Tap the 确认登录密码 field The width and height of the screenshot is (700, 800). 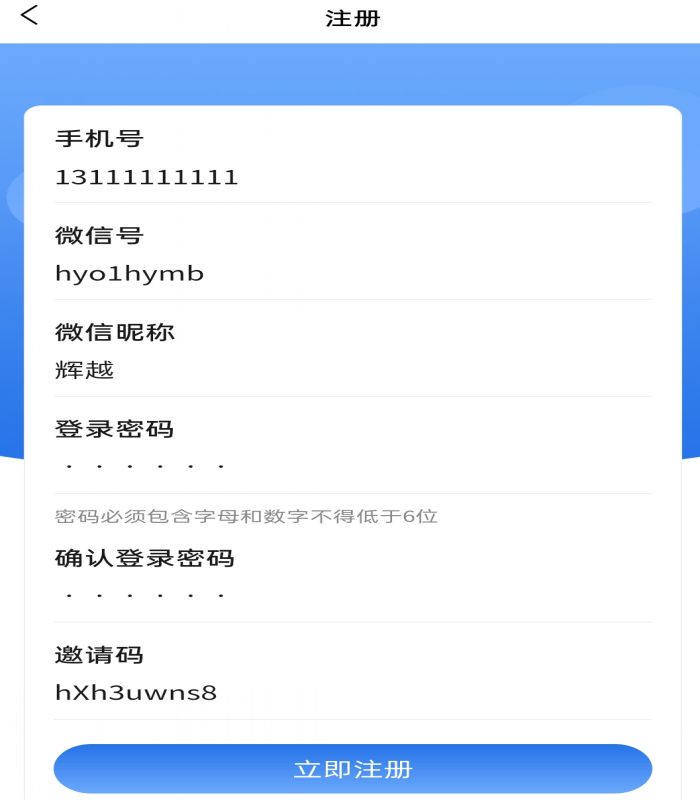352,596
